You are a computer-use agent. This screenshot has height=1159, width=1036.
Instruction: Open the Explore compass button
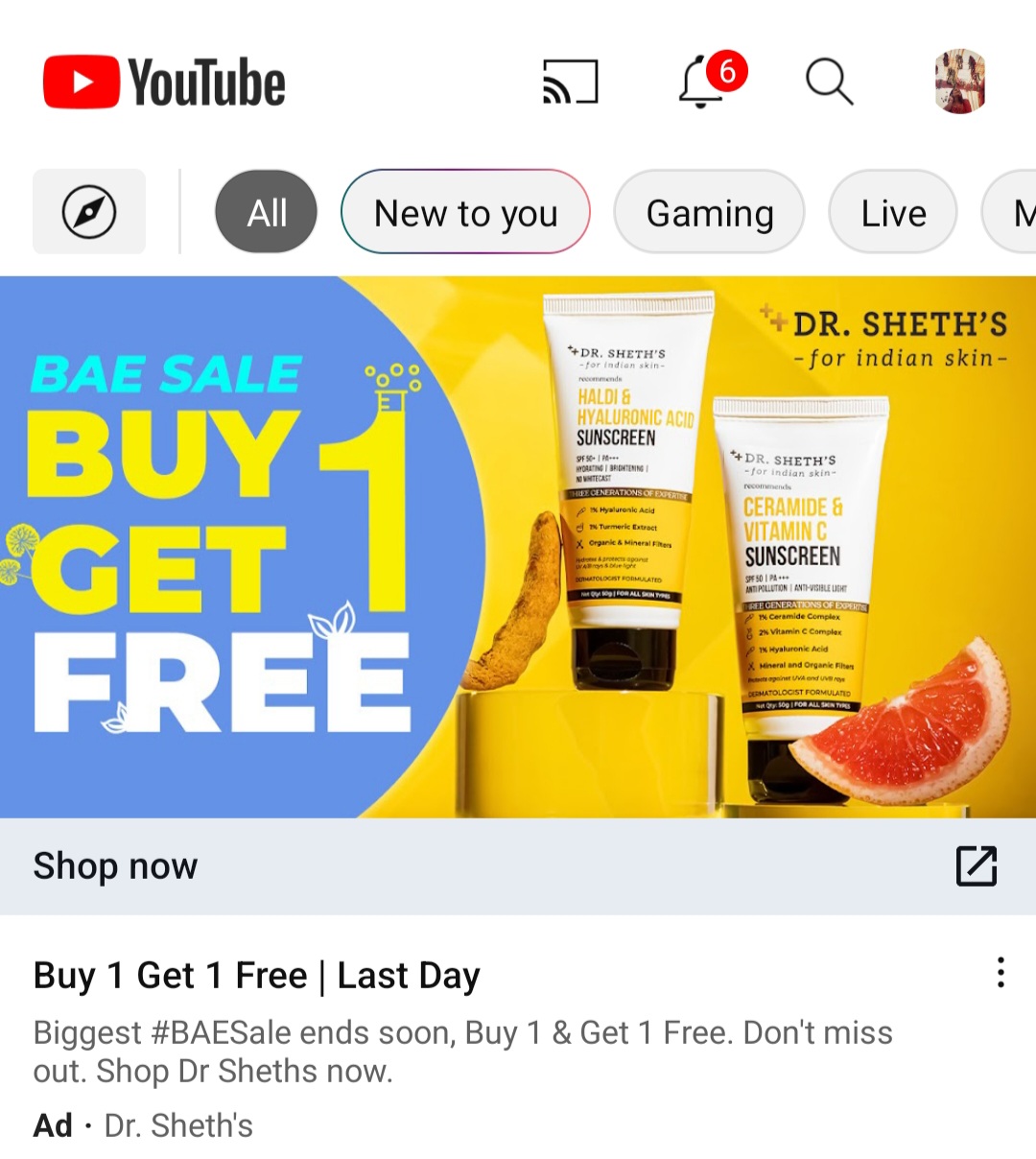click(x=89, y=212)
